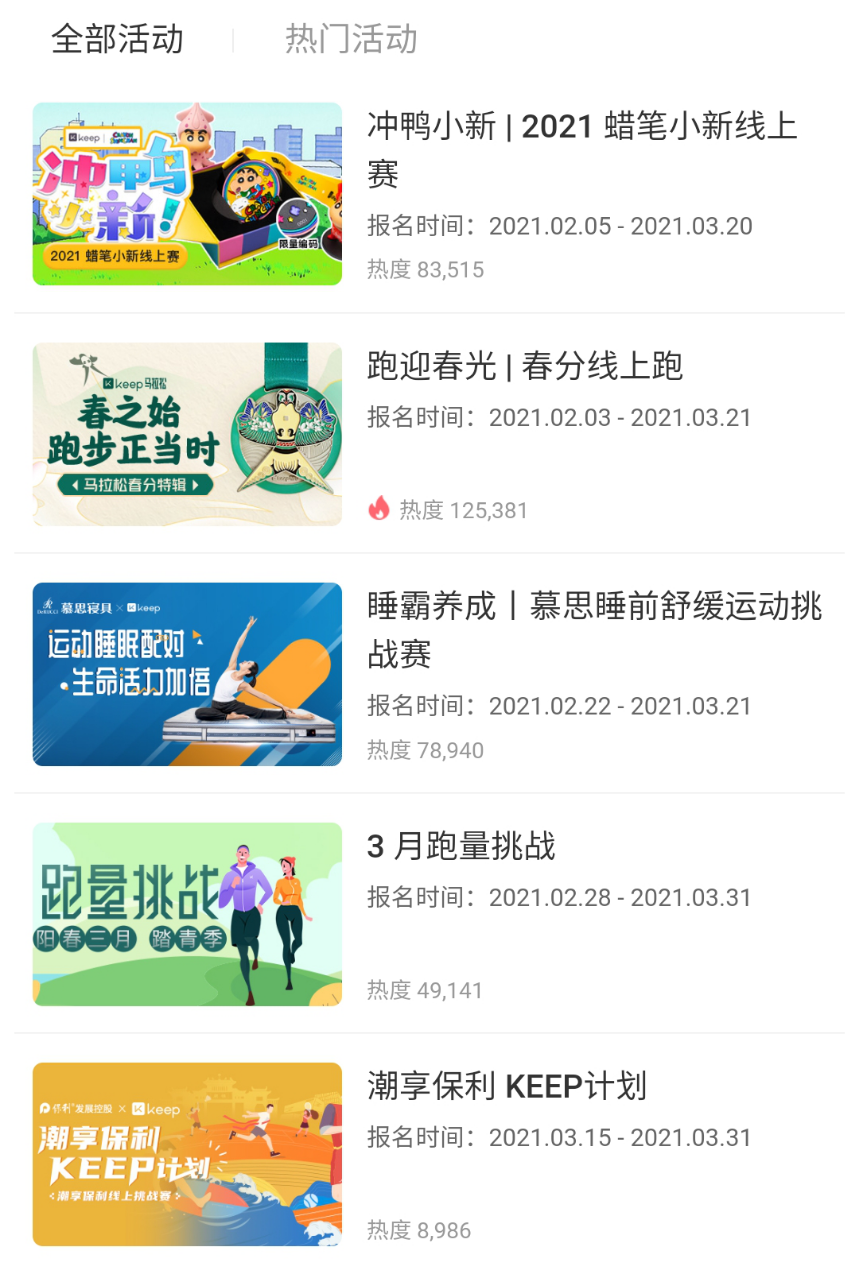Open the 冲鸭小新 Crayon Shin-chan activity banner
This screenshot has height=1275, width=859.
click(187, 192)
